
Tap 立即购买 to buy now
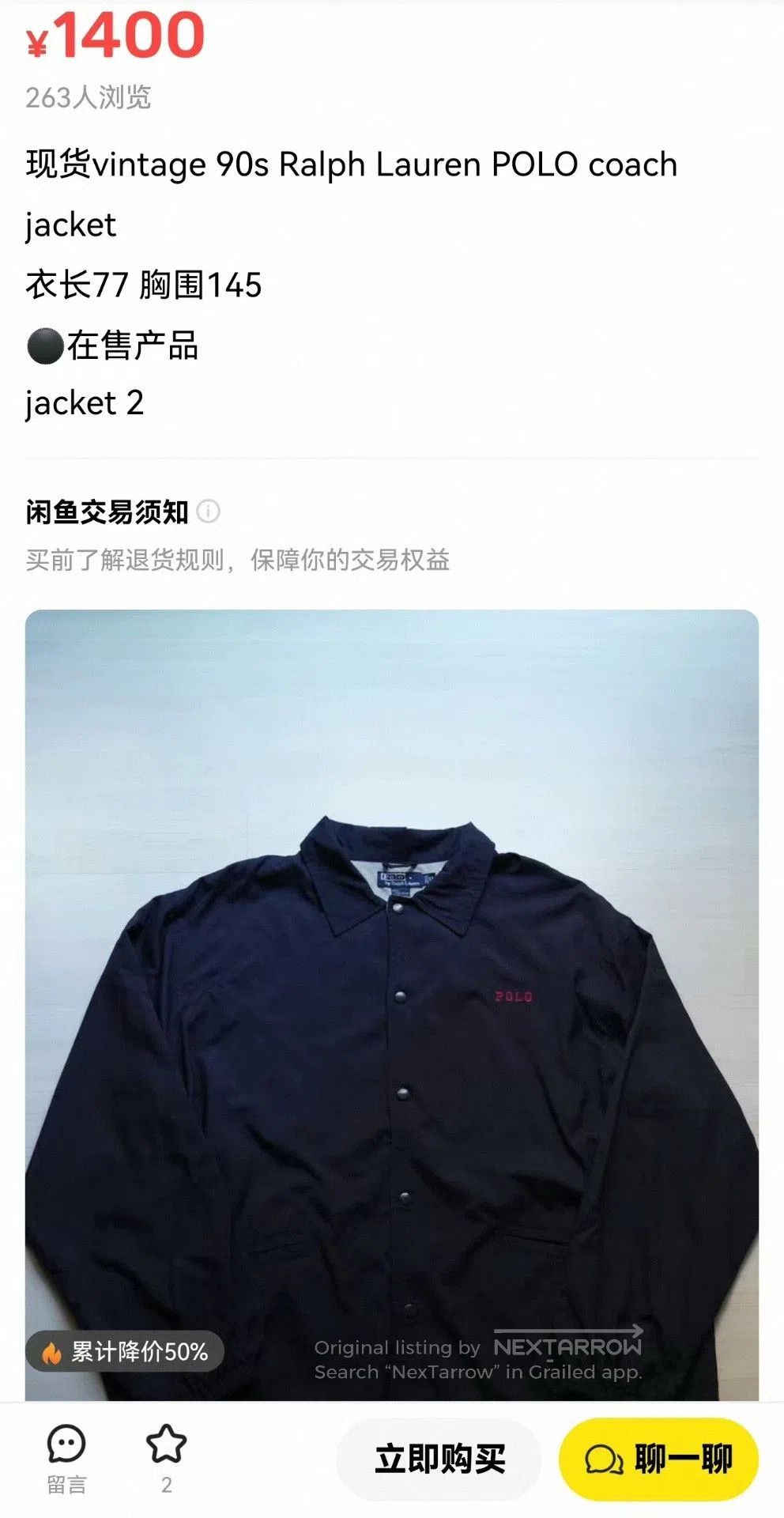point(439,1459)
